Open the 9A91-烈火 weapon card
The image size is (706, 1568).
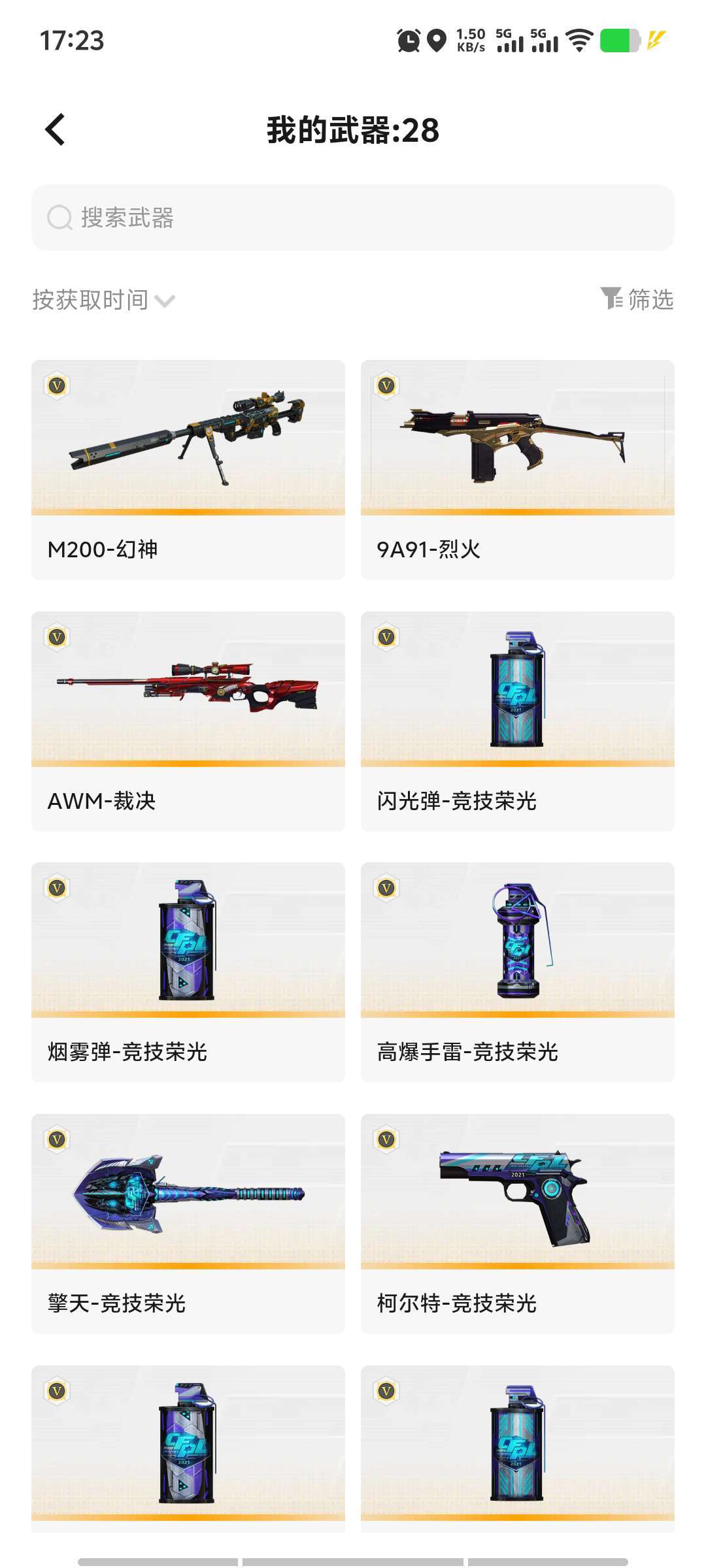(518, 470)
